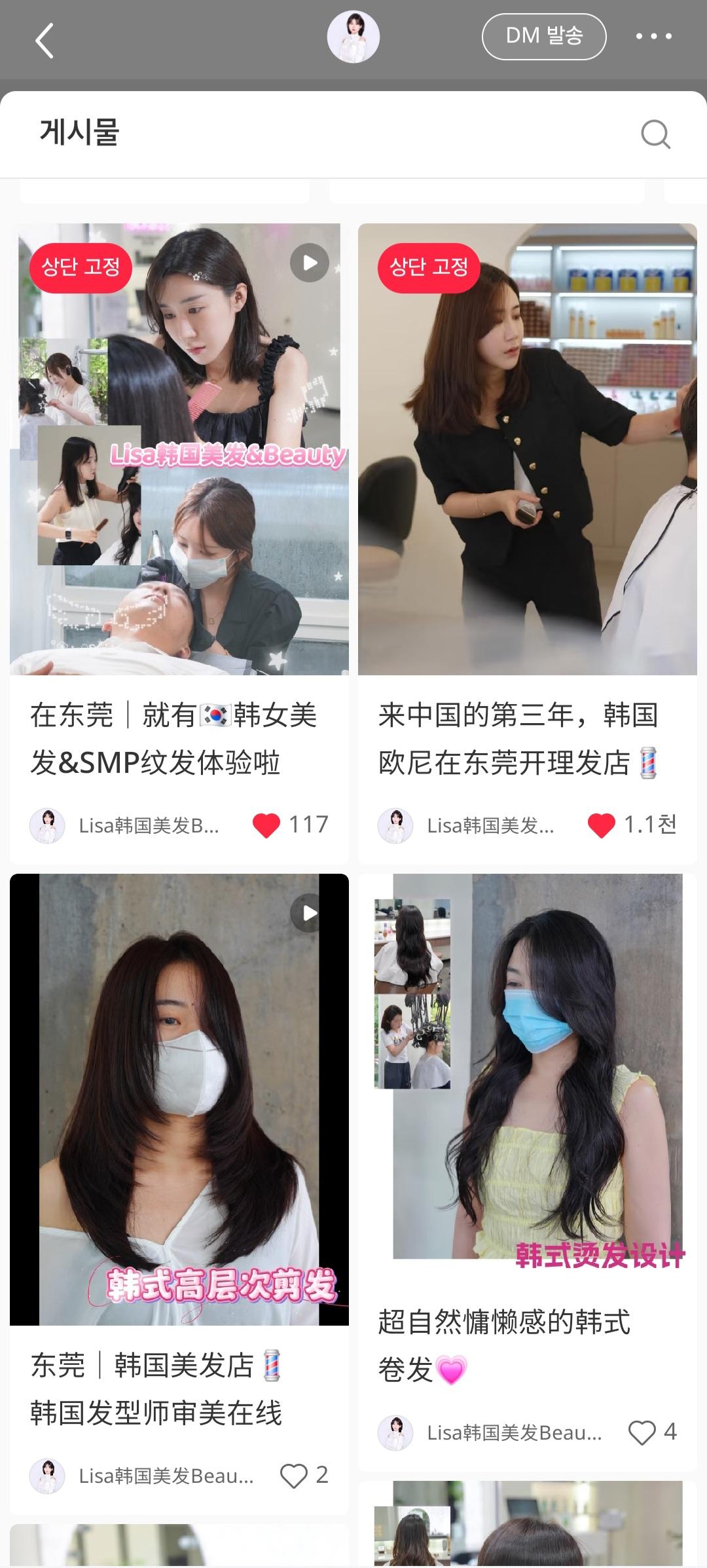This screenshot has height=1568, width=707.
Task: Go back using the top-left arrow
Action: point(45,41)
